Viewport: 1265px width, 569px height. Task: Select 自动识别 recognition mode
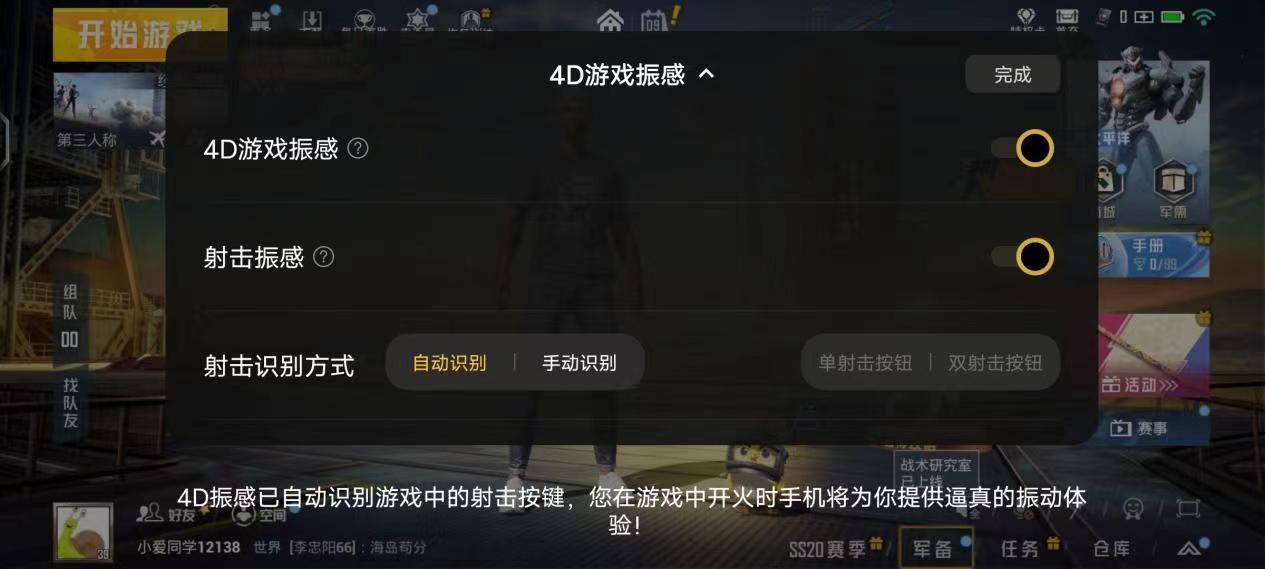450,363
